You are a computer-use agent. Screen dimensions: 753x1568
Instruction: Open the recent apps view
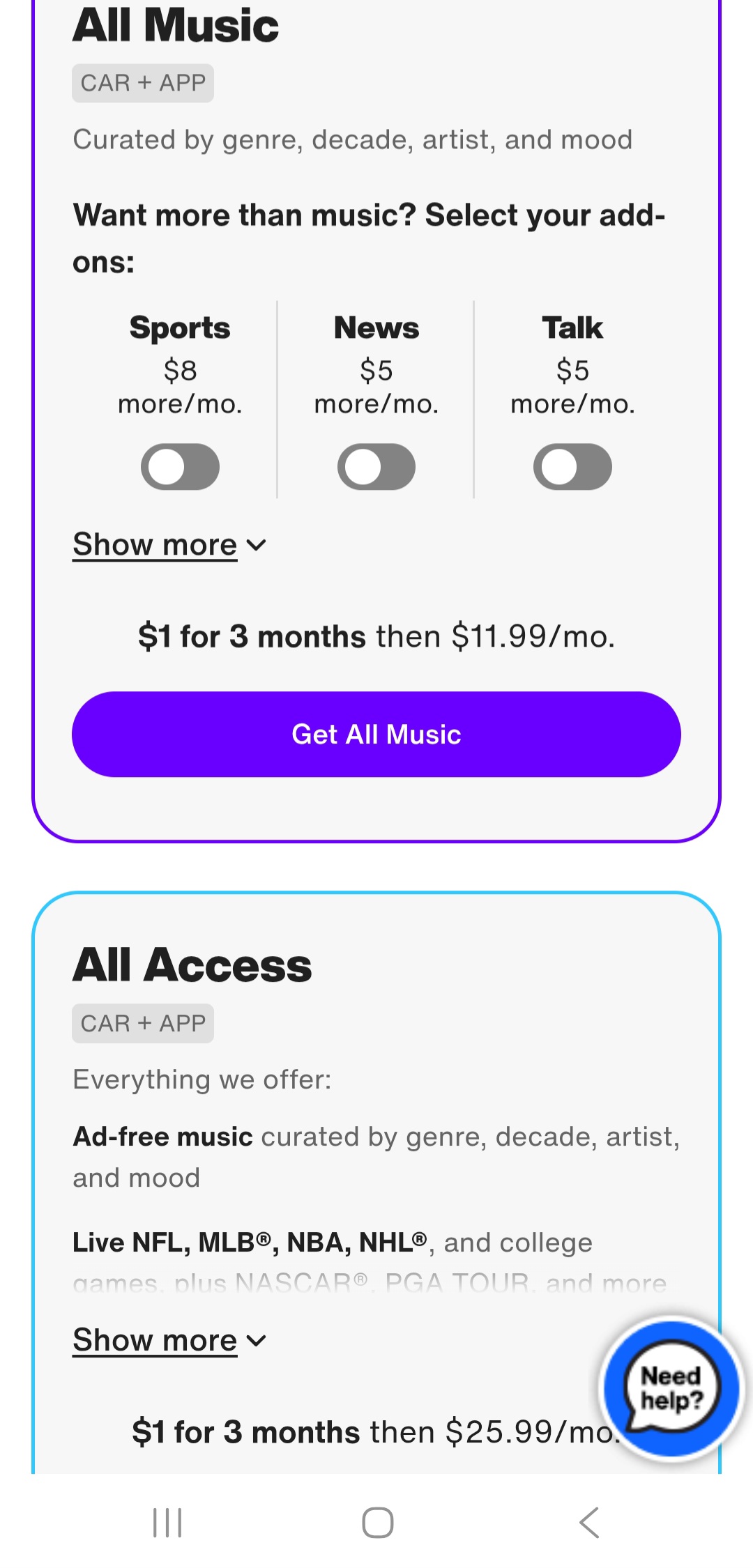pos(167,1522)
